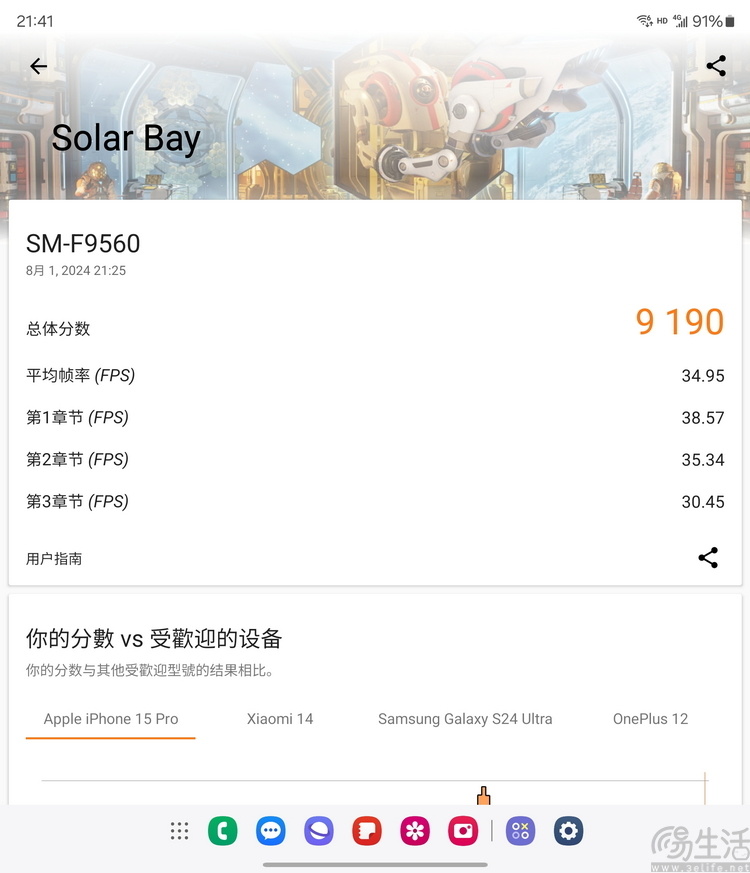750x873 pixels.
Task: Open Settings via the gear icon
Action: 568,831
